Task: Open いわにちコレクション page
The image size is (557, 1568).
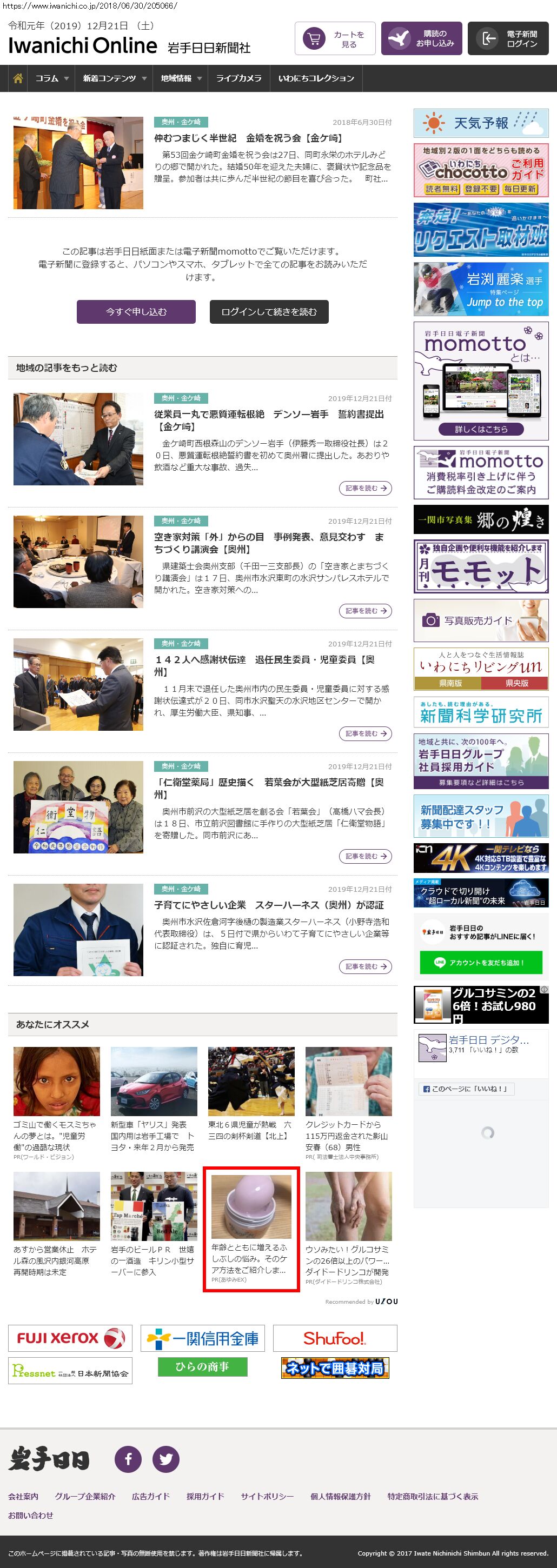Action: pos(316,78)
